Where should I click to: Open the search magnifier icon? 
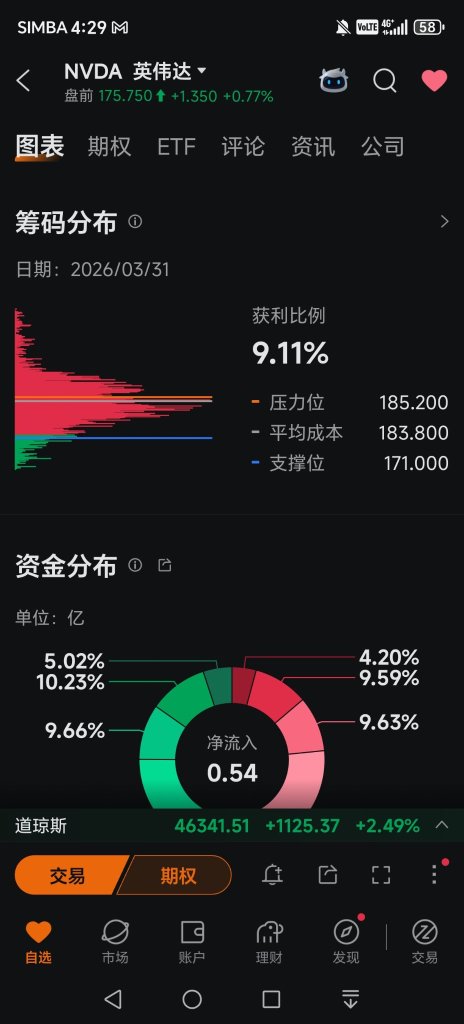(x=385, y=81)
